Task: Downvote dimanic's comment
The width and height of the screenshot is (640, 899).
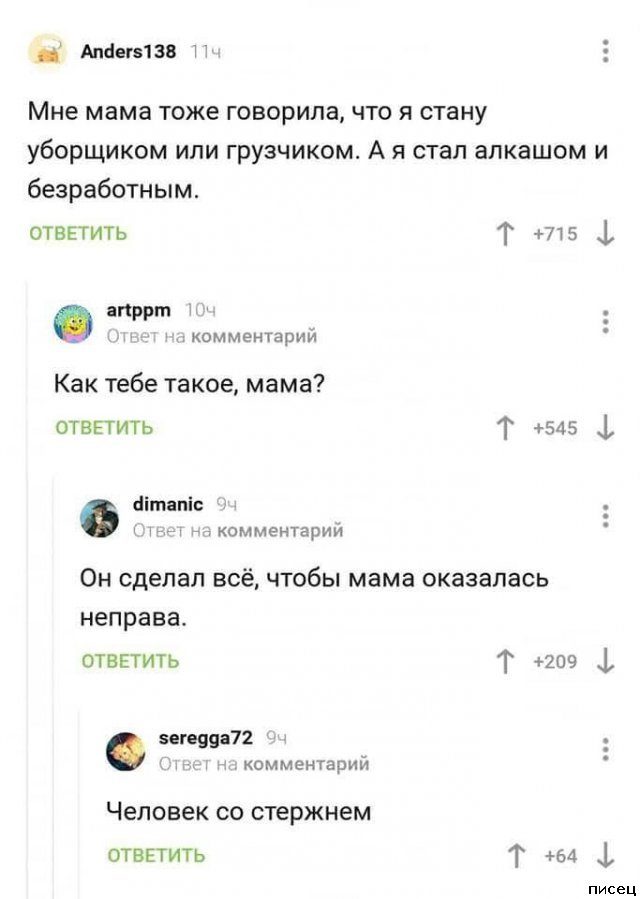Action: click(x=604, y=660)
